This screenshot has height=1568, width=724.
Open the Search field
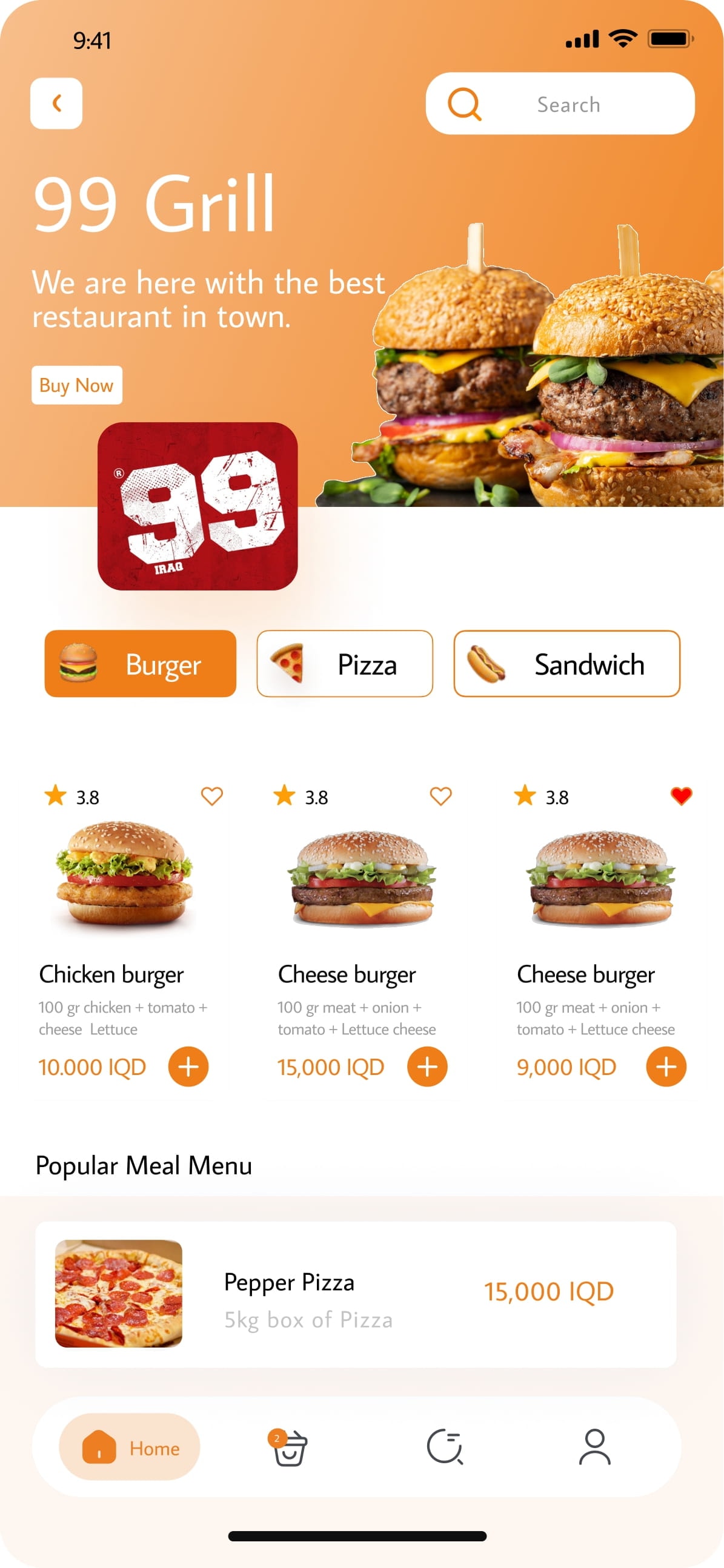560,104
